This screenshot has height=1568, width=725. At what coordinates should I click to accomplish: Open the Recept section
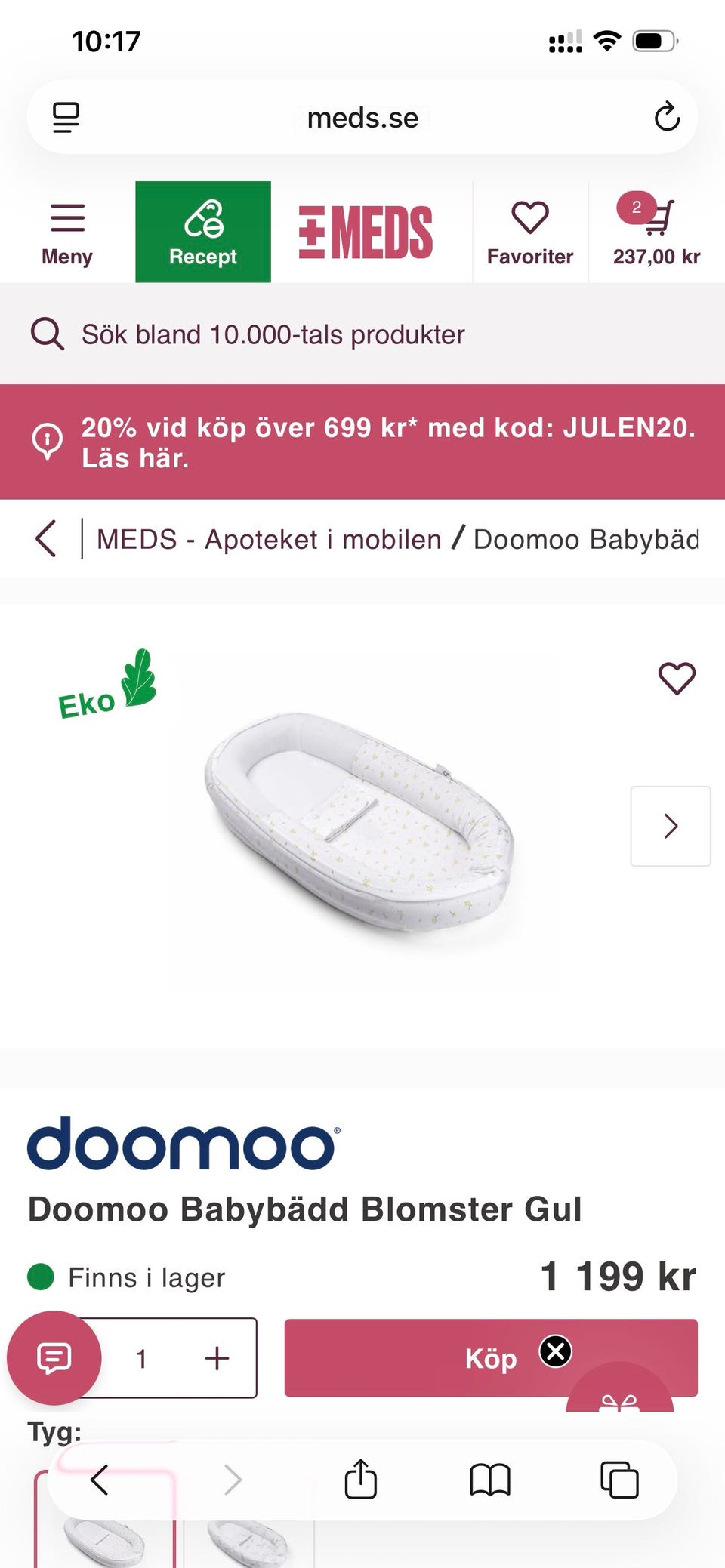tap(202, 233)
